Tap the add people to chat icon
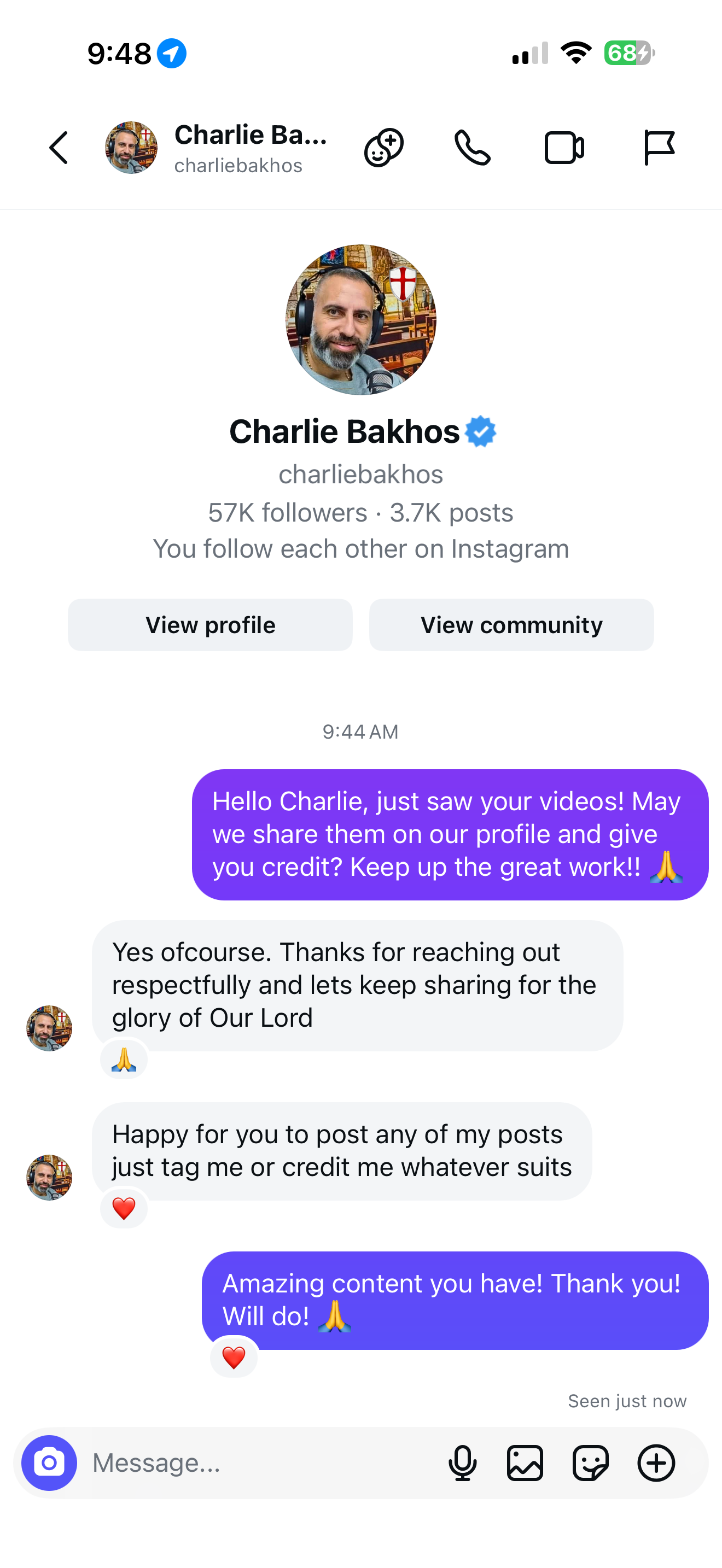The width and height of the screenshot is (722, 1568). pyautogui.click(x=383, y=147)
